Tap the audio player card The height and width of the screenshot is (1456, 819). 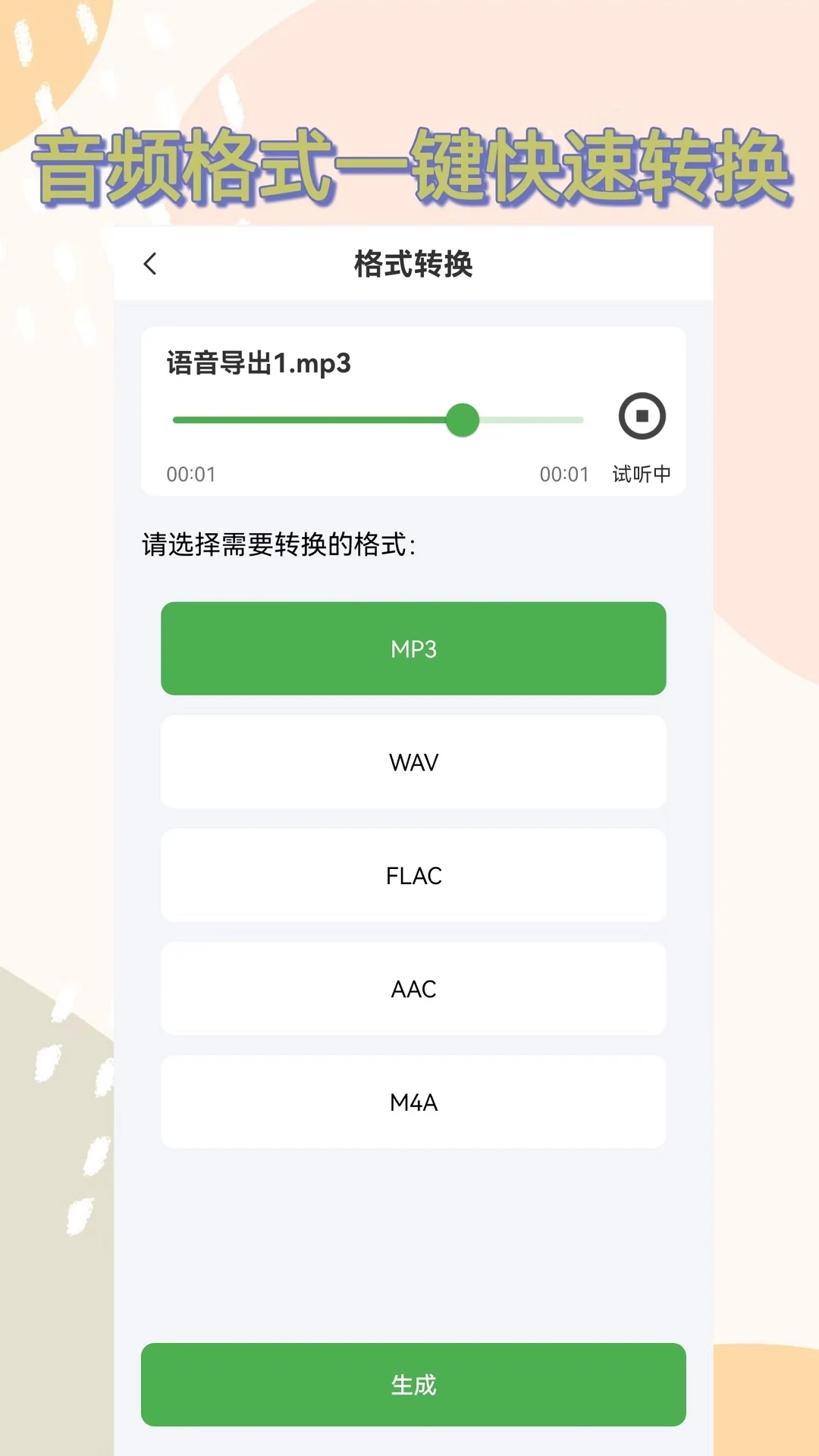tap(412, 409)
